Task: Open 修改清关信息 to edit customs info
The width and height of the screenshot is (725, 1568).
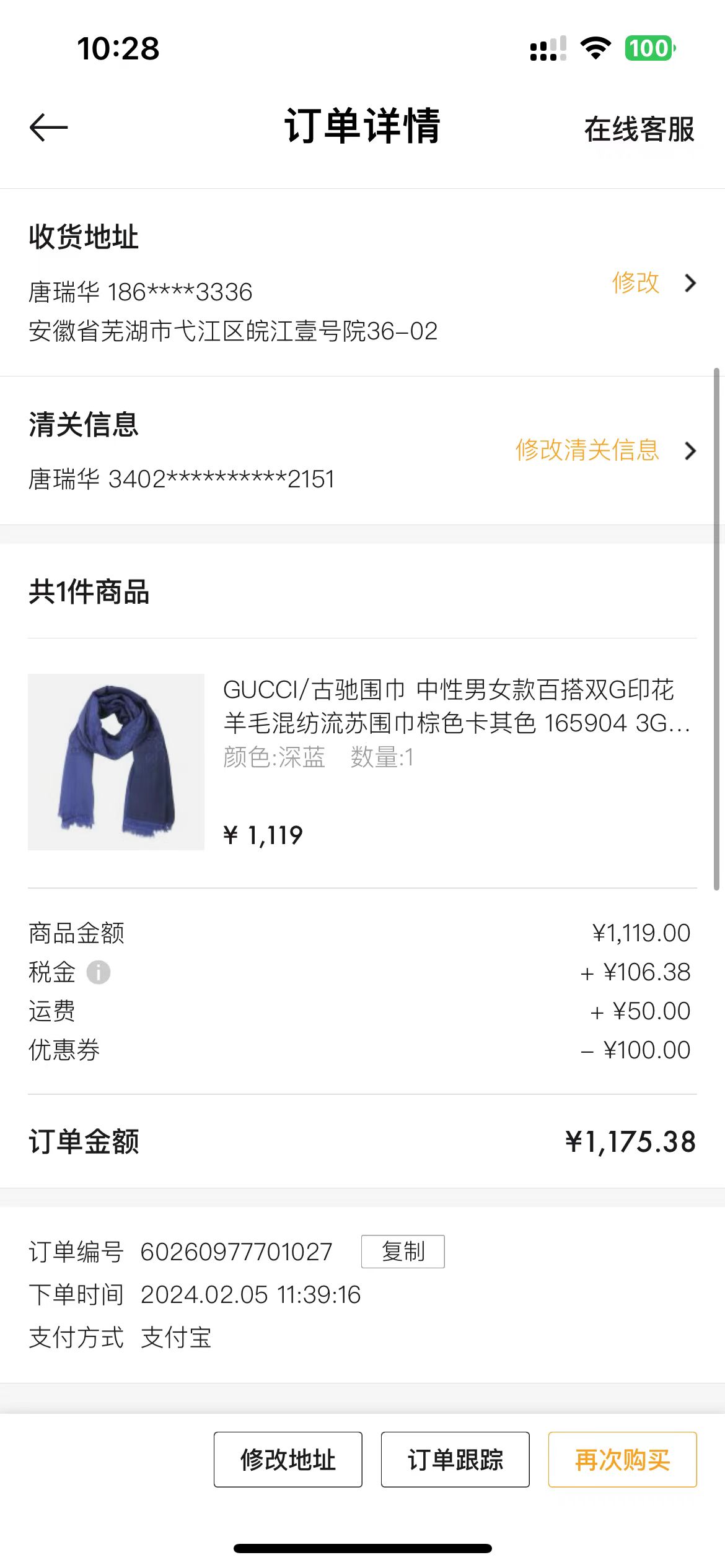Action: click(x=587, y=450)
